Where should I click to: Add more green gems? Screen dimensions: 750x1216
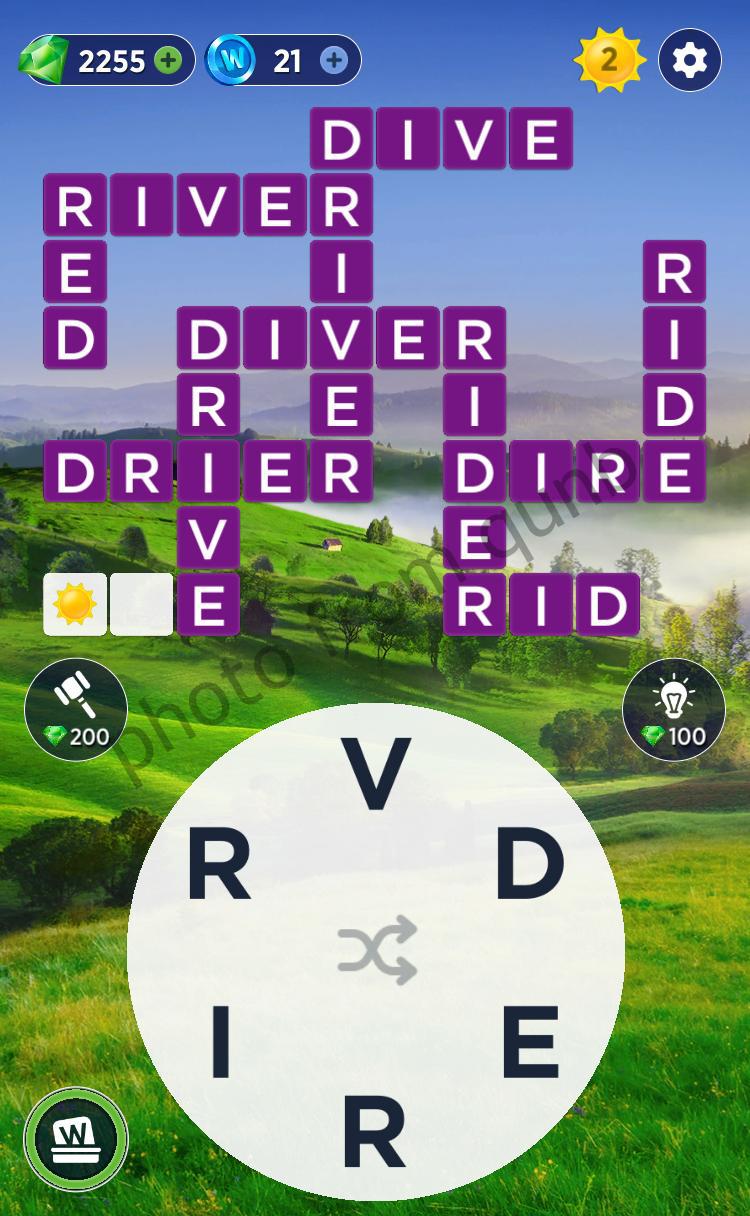168,61
